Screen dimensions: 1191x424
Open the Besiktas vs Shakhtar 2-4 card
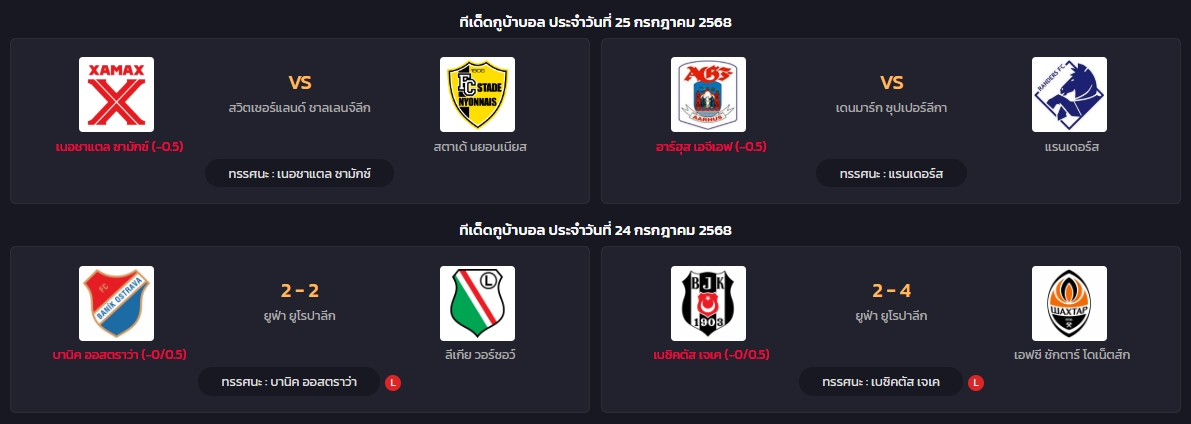(890, 318)
